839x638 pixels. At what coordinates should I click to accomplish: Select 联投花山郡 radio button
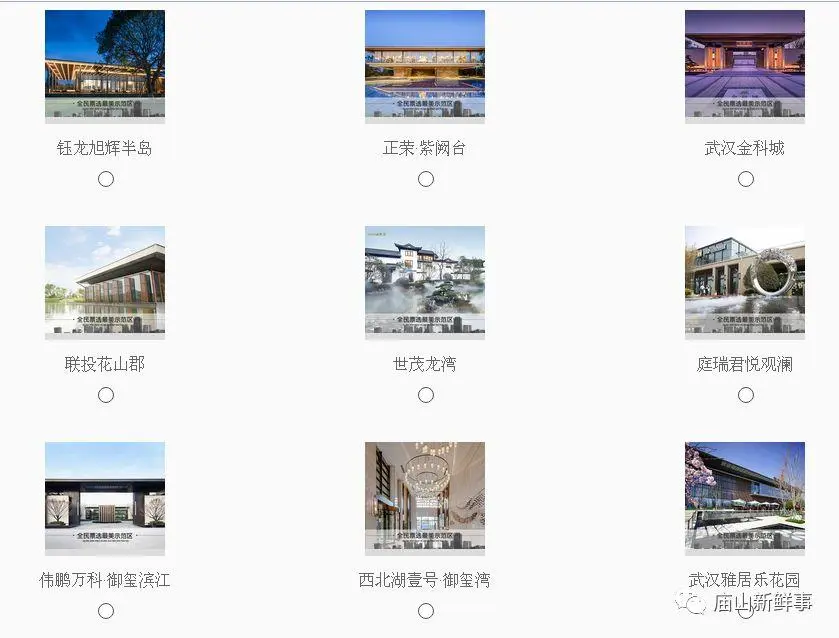pyautogui.click(x=106, y=395)
